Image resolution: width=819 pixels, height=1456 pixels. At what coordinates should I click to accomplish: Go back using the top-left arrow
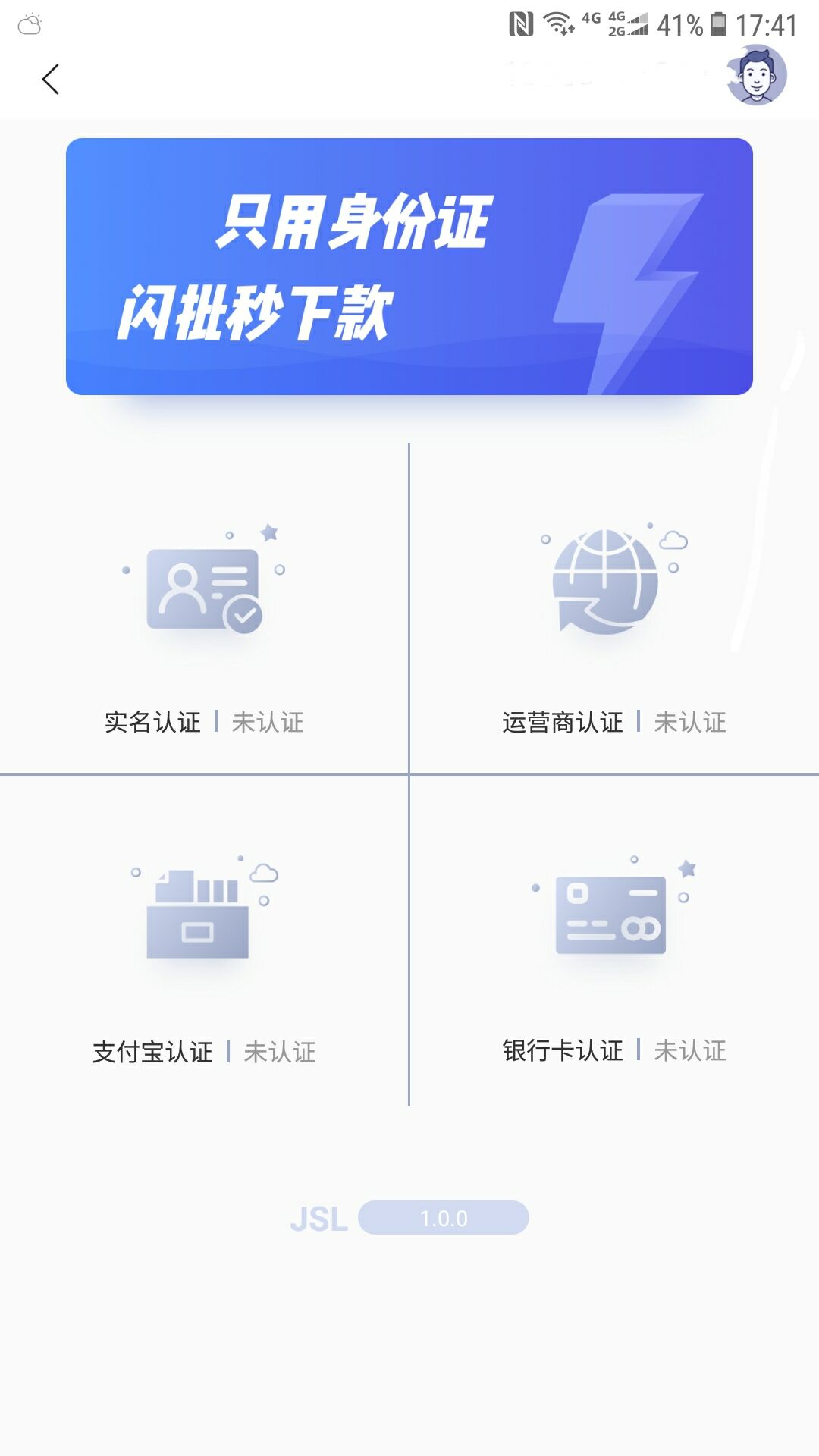coord(50,79)
